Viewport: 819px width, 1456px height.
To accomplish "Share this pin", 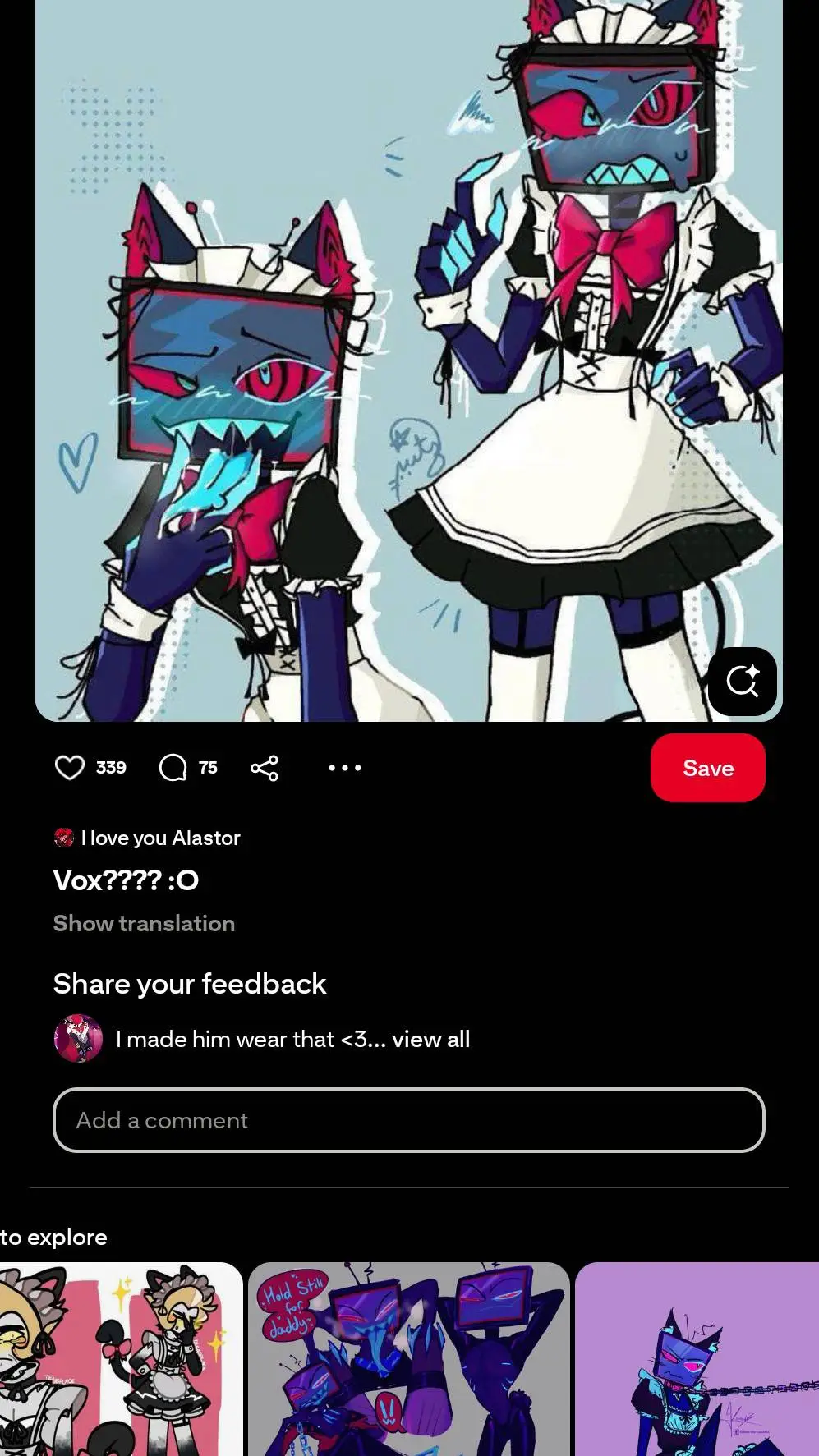I will pos(265,768).
